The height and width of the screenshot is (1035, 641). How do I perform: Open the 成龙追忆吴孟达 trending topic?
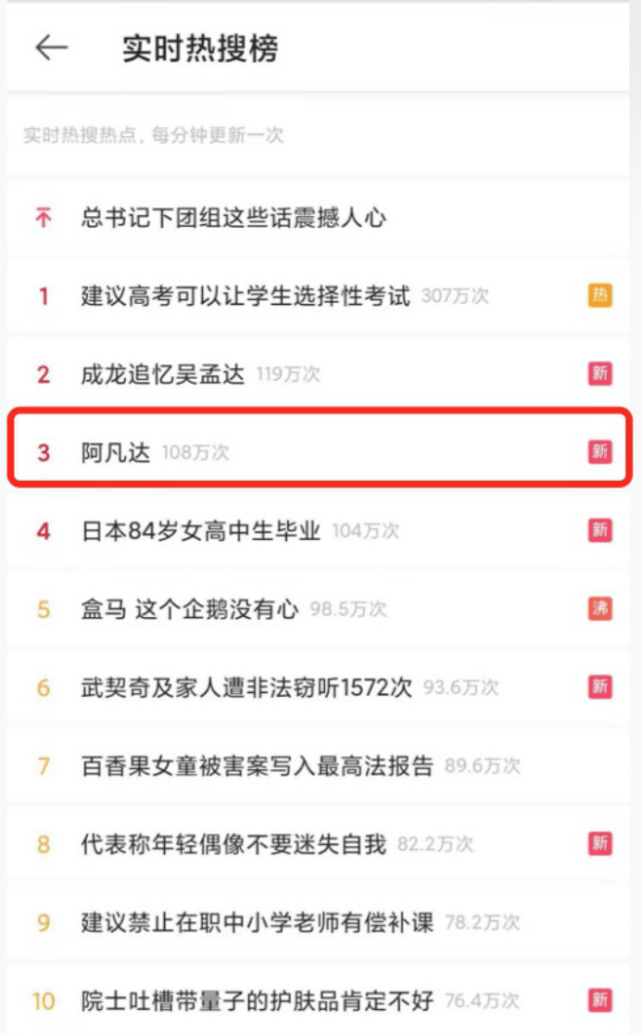[x=163, y=375]
